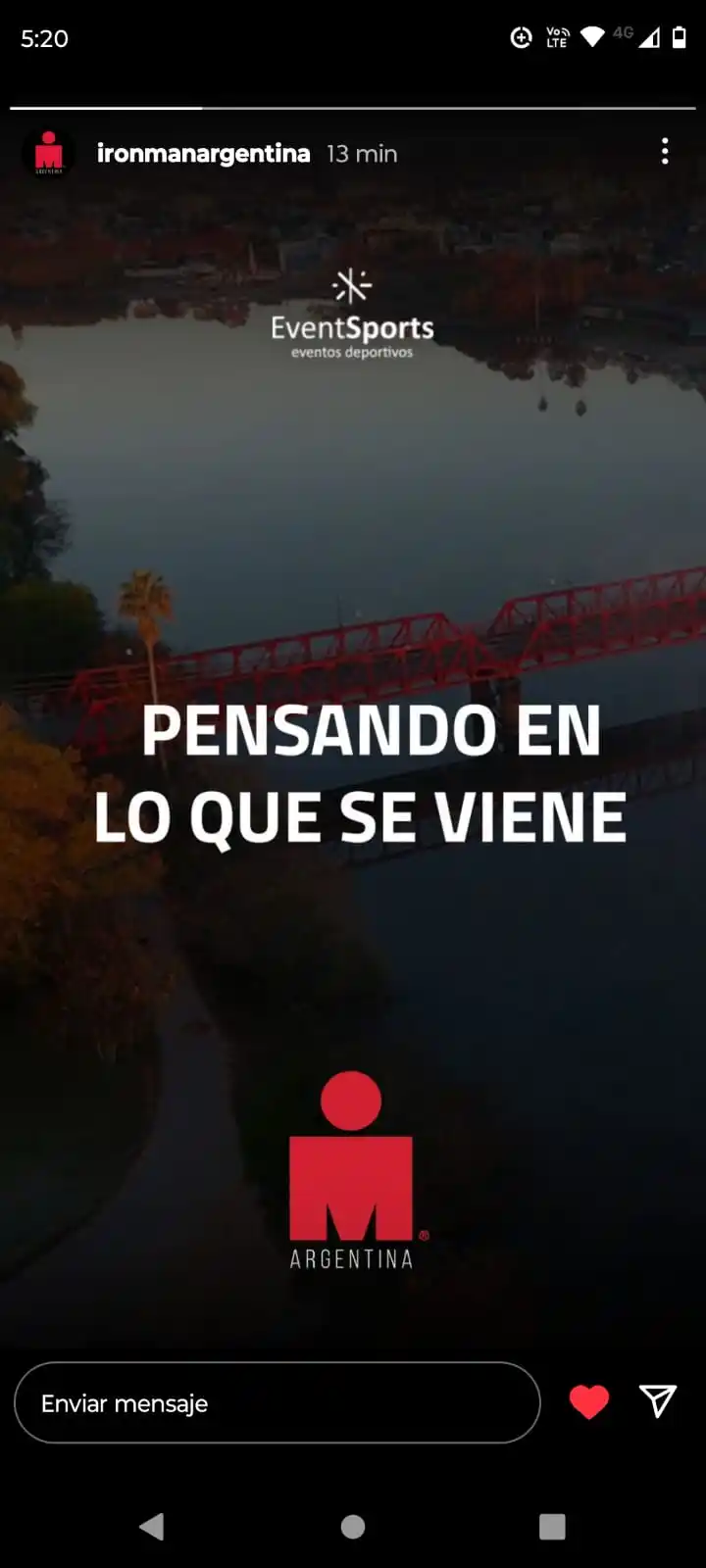Screen dimensions: 706x1568
Task: Share the story via paper plane icon
Action: coord(658,1402)
